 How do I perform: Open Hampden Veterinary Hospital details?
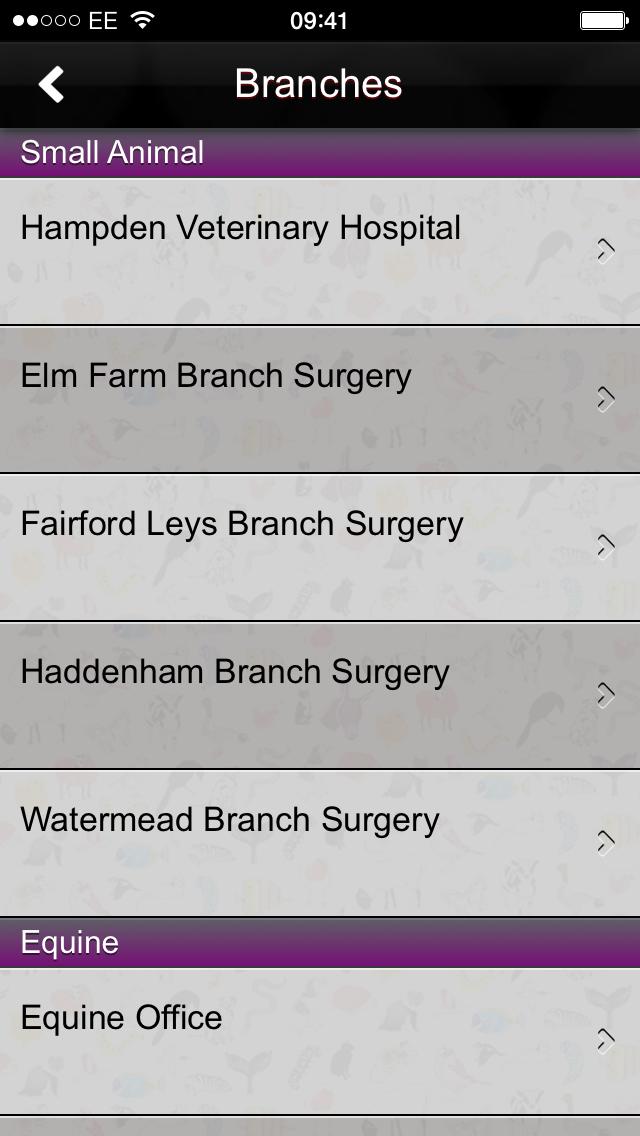[x=320, y=251]
